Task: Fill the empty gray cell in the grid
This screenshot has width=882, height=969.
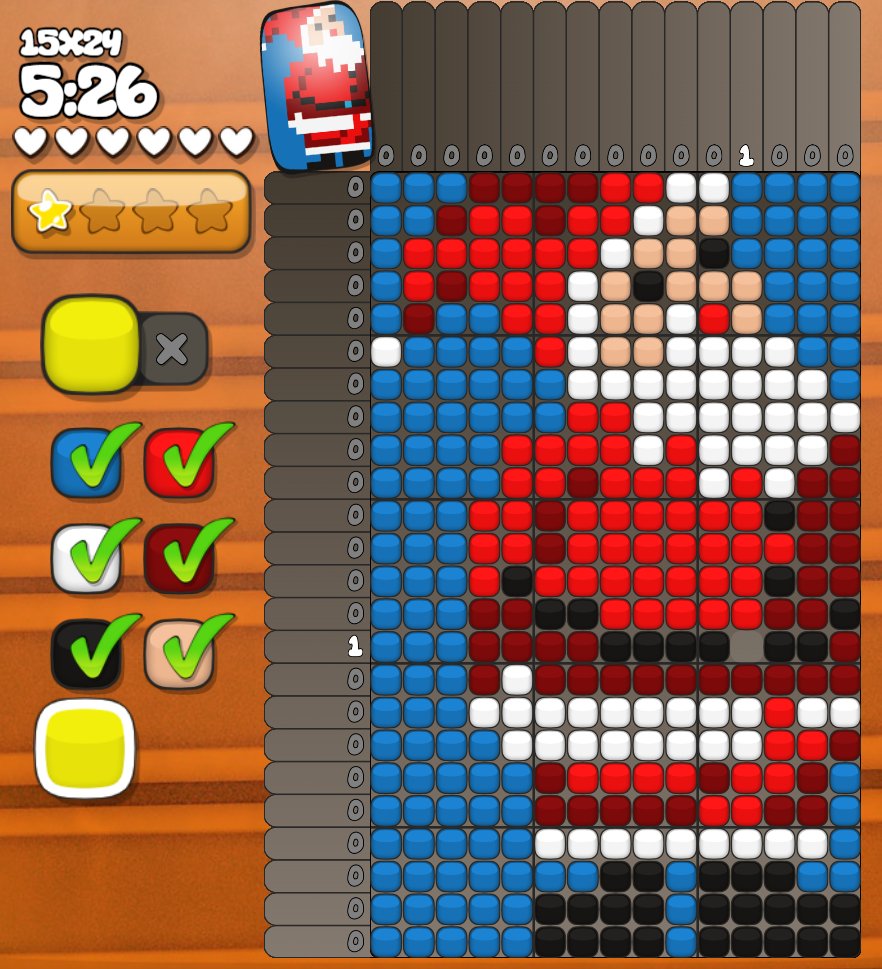Action: point(746,646)
